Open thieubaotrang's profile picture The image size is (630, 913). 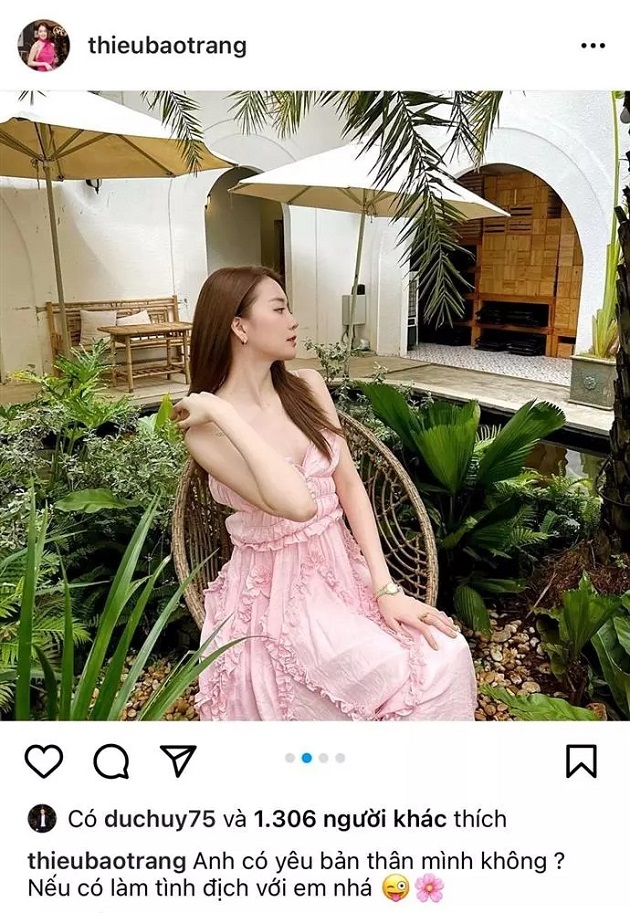(43, 46)
